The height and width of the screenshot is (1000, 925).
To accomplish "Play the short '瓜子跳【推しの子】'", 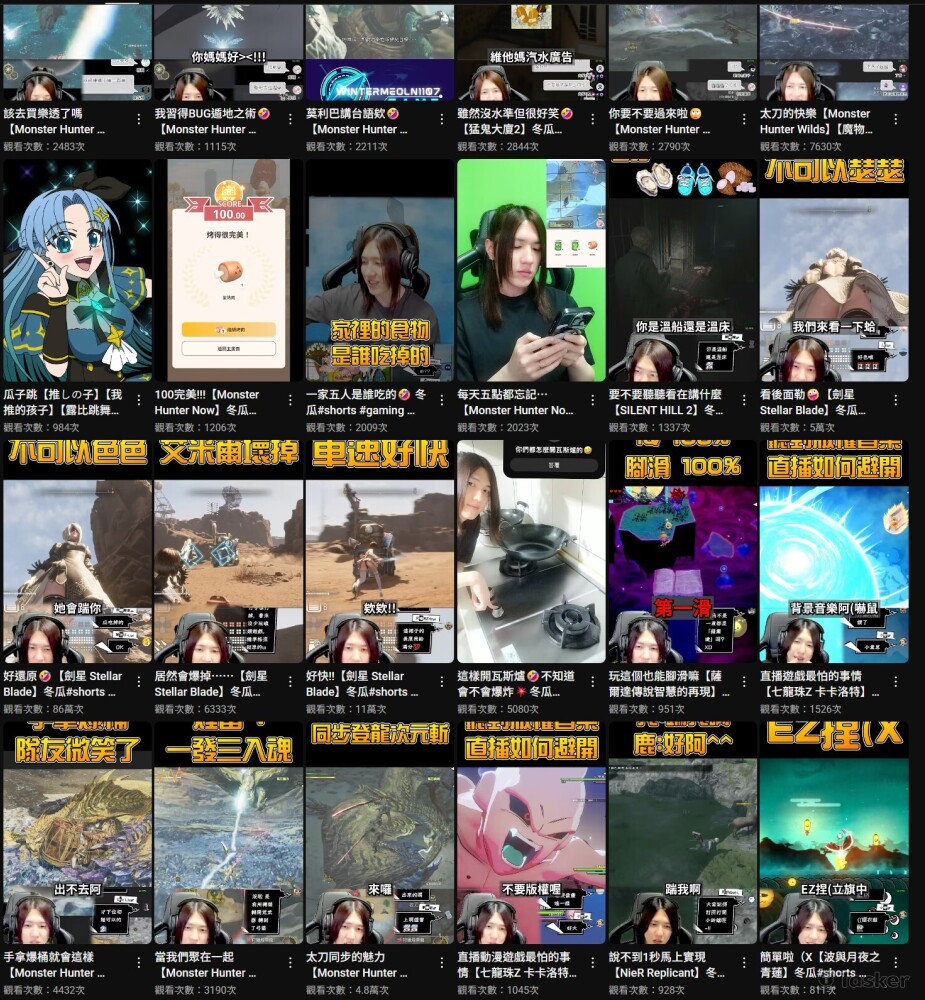I will coord(77,270).
